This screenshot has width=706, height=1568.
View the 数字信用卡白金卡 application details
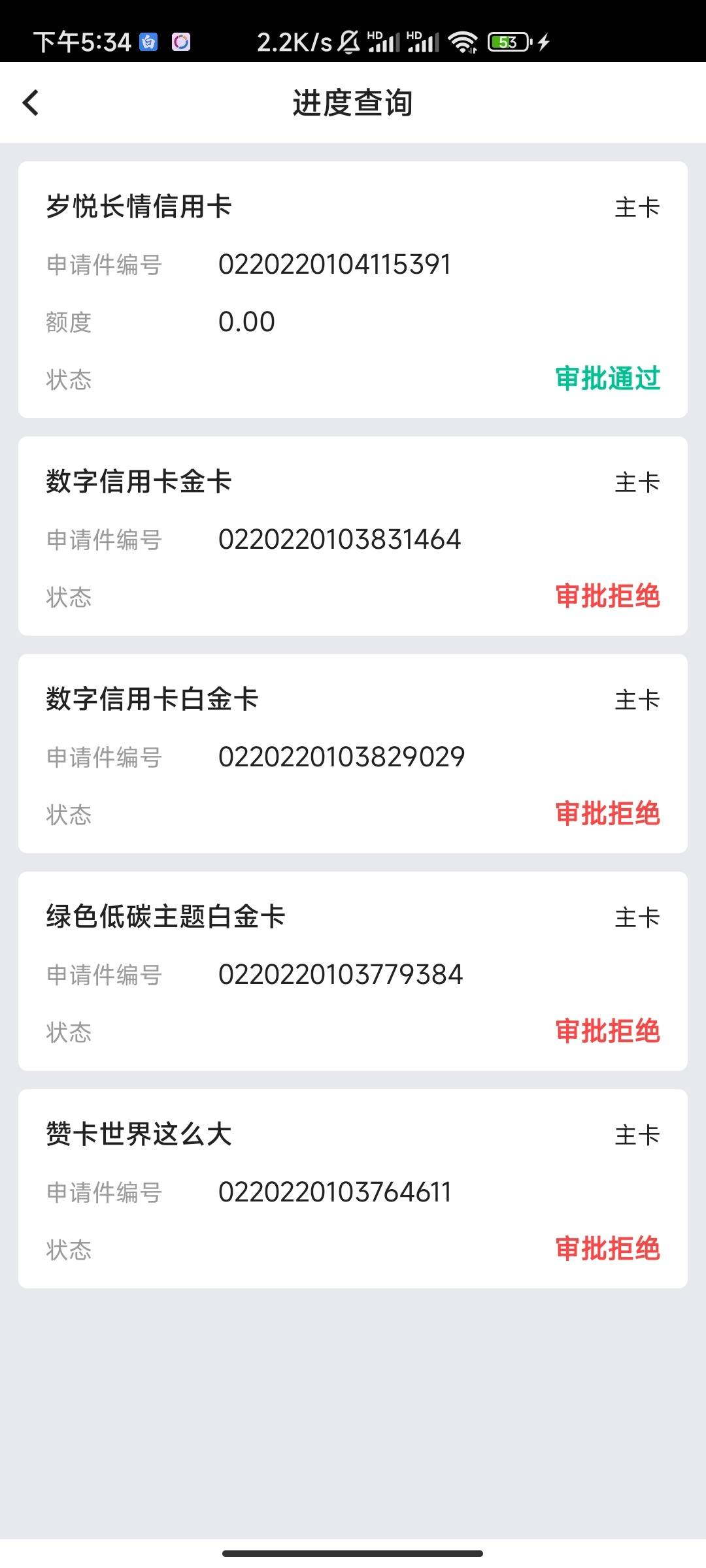353,753
